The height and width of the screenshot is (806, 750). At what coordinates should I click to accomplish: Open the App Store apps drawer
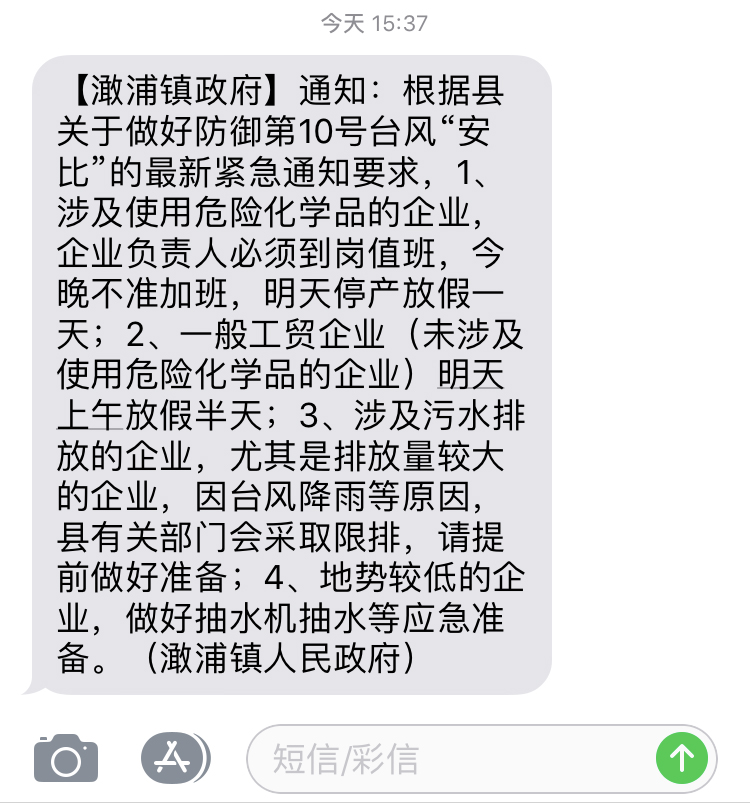[174, 758]
